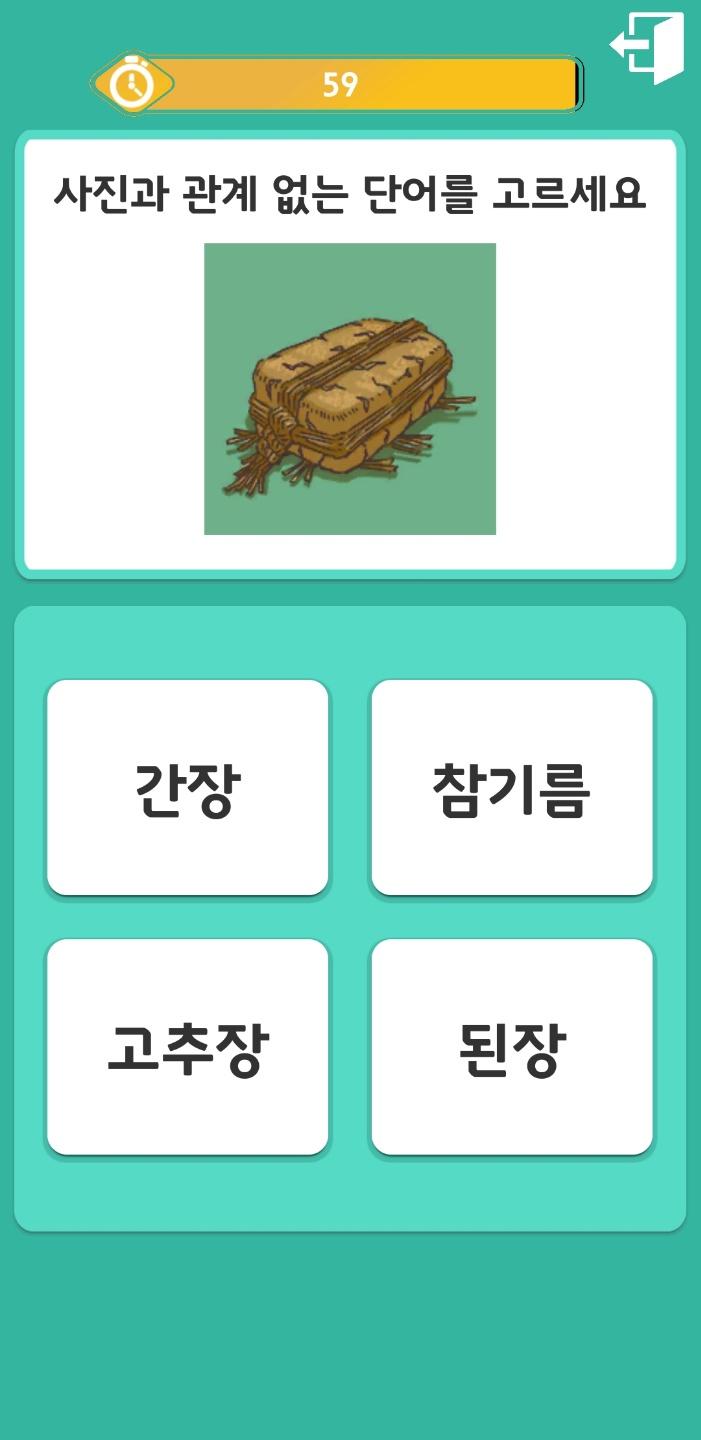
Task: Tap the 된장 answer card
Action: (512, 1047)
